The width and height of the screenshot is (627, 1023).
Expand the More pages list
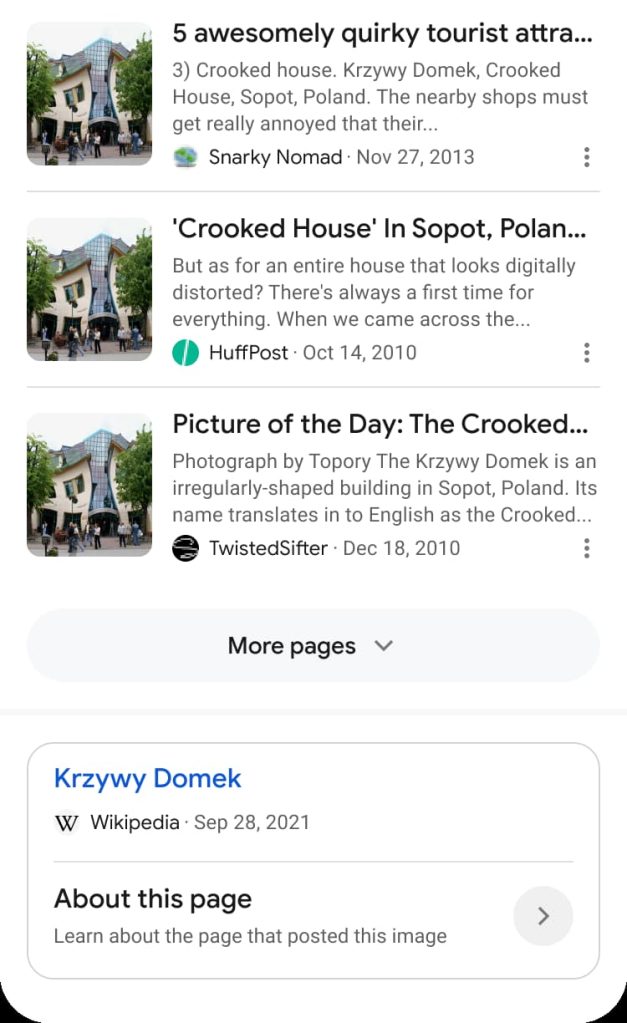click(312, 646)
